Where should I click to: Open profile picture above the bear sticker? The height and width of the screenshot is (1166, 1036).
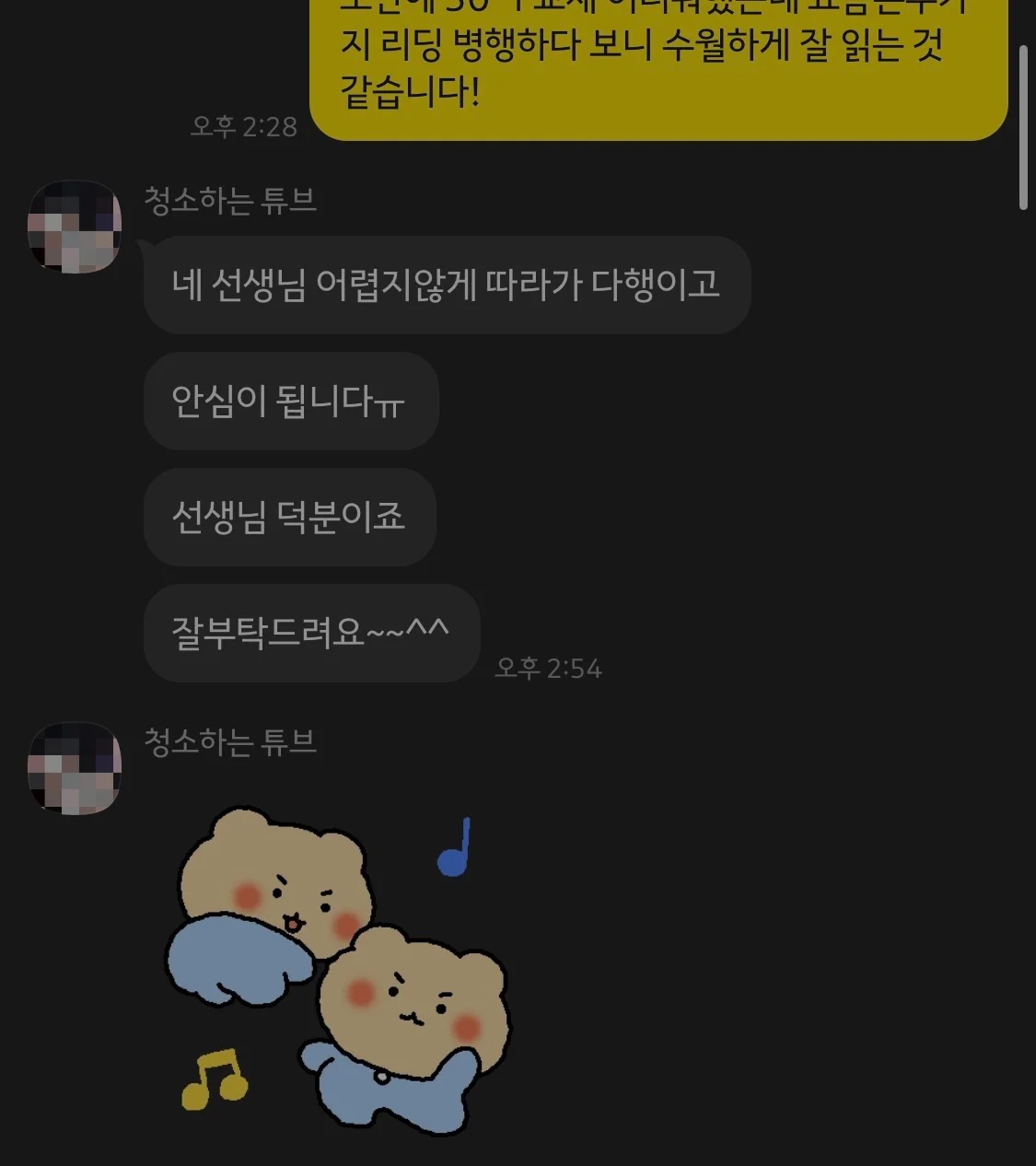75,768
